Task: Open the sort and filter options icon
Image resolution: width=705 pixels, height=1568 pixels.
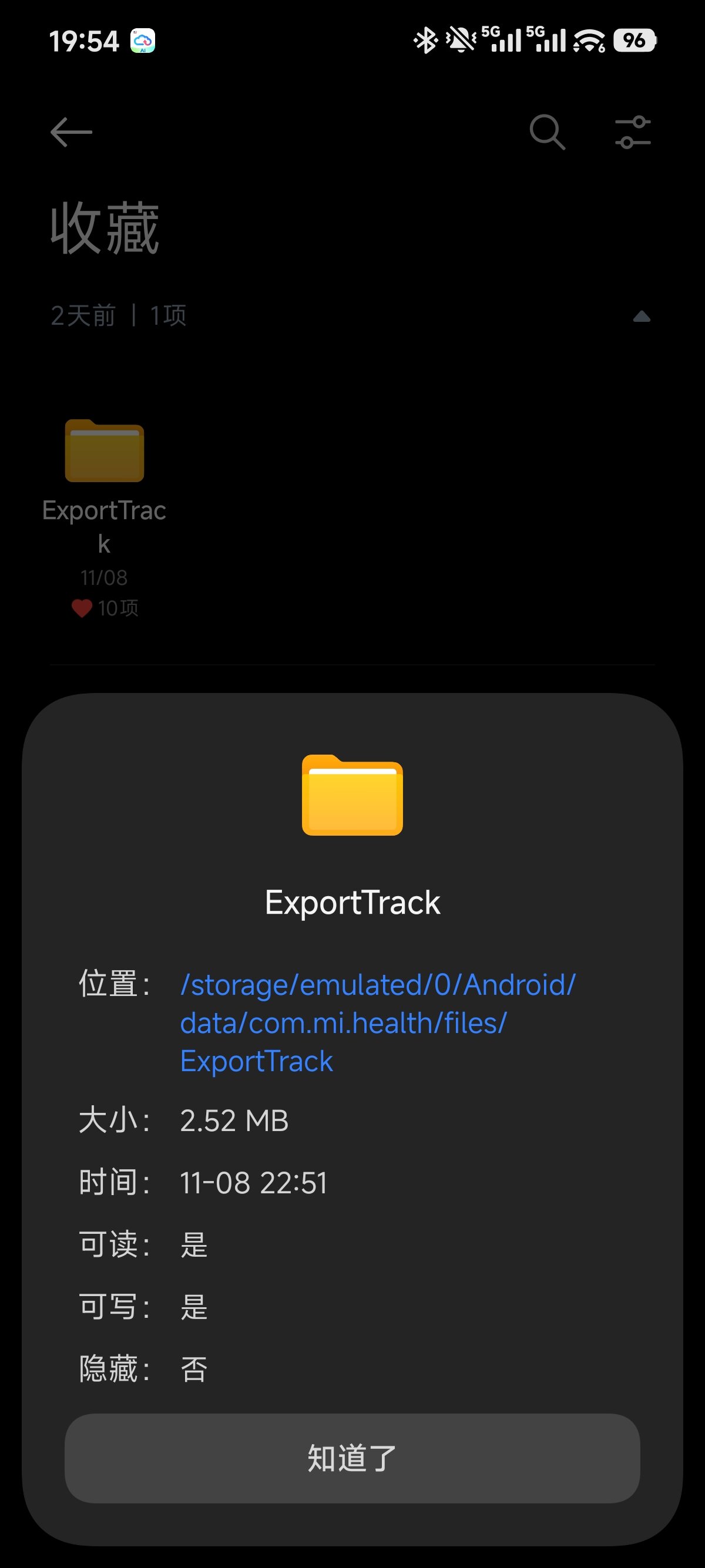Action: pos(633,133)
